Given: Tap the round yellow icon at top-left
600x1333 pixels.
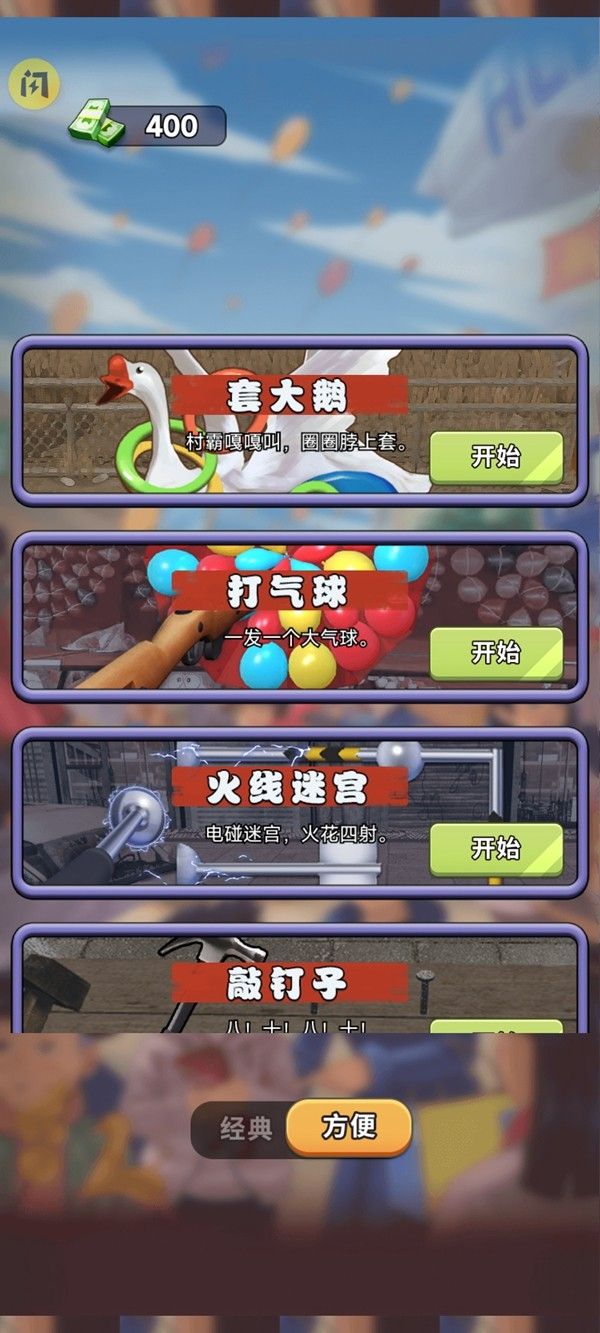Looking at the screenshot, I should pyautogui.click(x=34, y=86).
